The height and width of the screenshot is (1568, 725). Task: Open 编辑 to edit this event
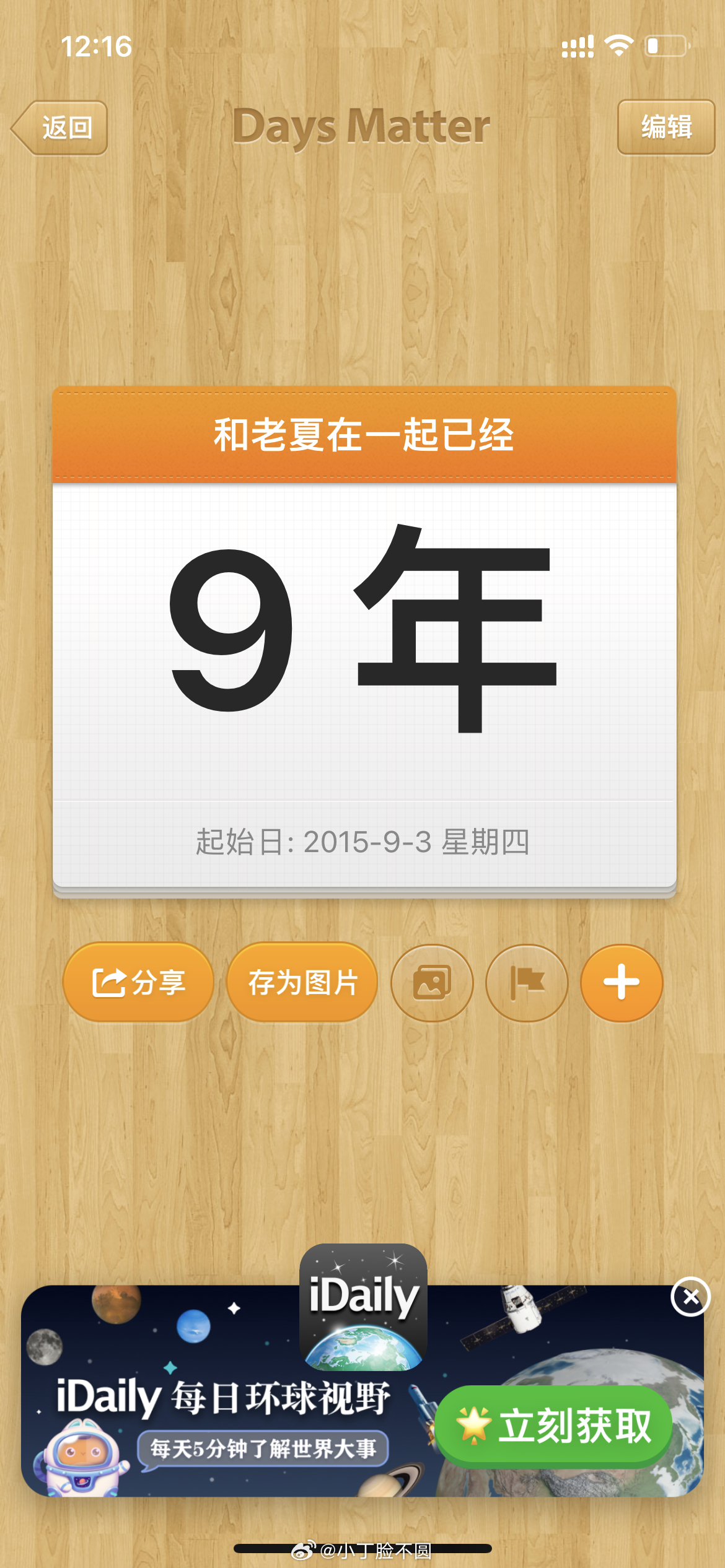pyautogui.click(x=666, y=128)
